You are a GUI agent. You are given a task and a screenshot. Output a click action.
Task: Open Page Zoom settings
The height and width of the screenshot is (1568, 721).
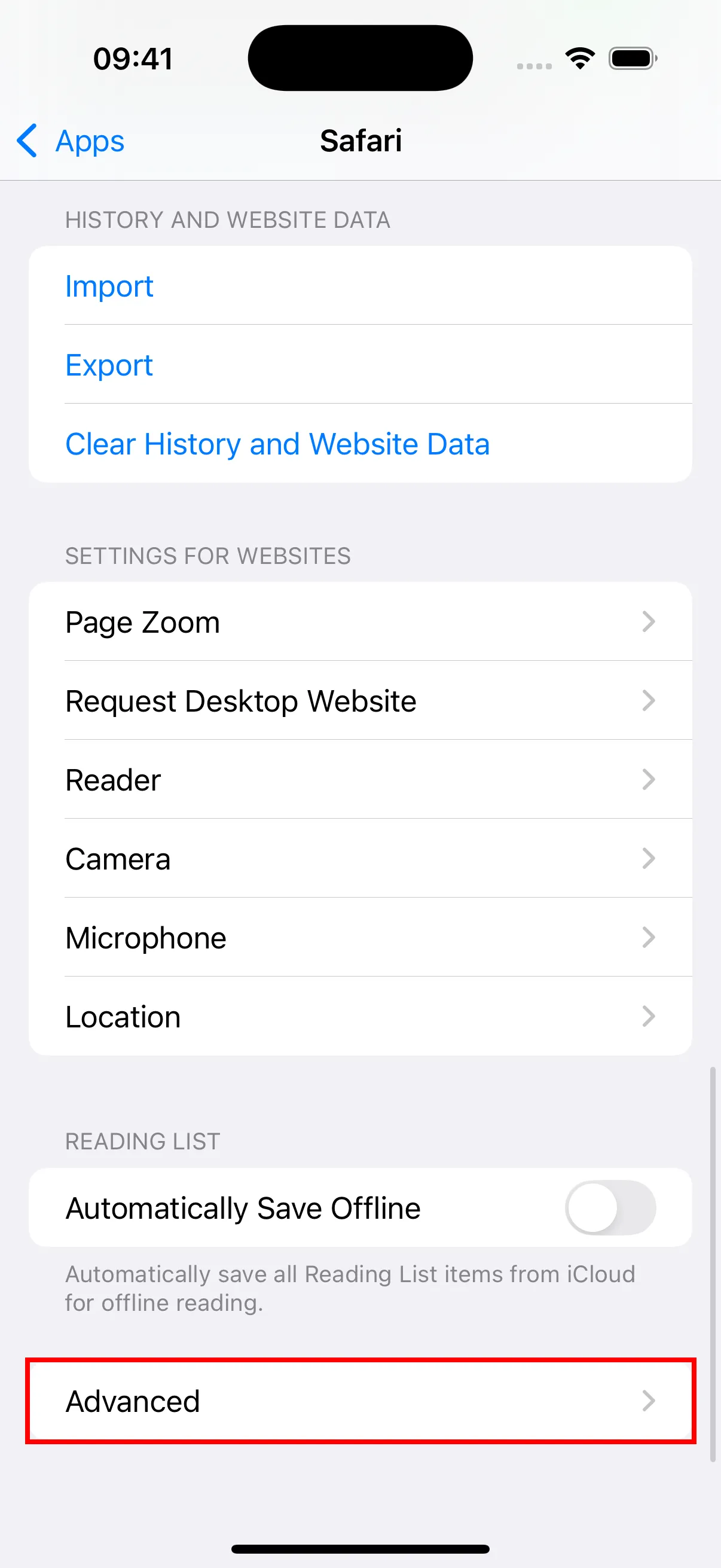click(x=360, y=622)
